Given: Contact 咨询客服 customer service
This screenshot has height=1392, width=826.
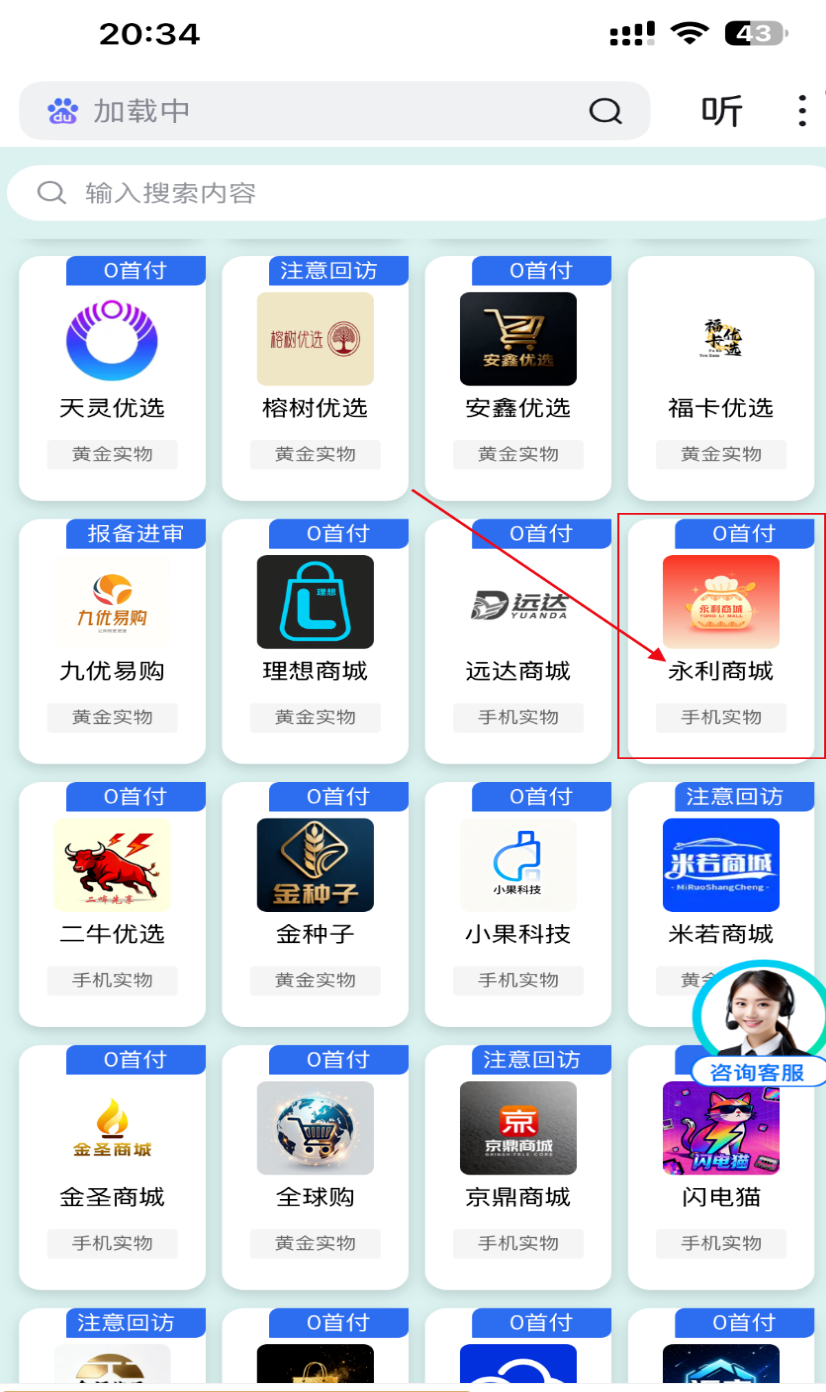Looking at the screenshot, I should click(x=757, y=1025).
